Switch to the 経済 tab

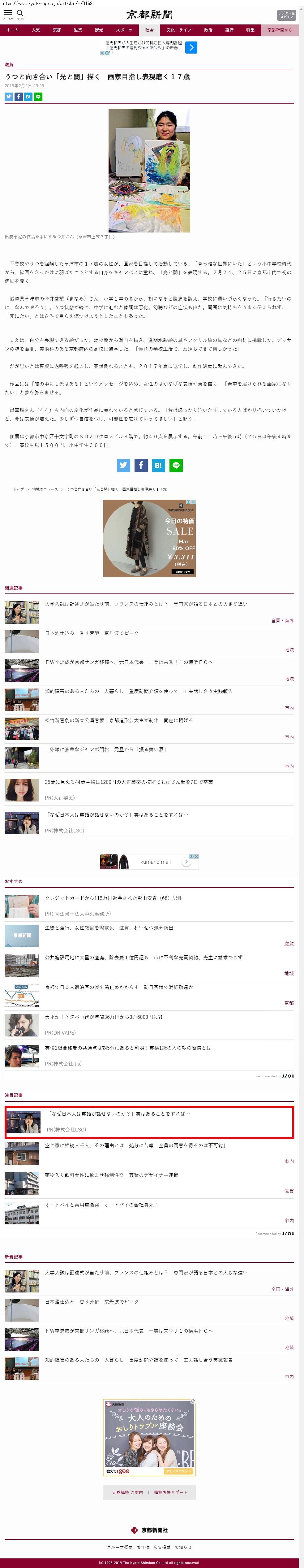[229, 30]
